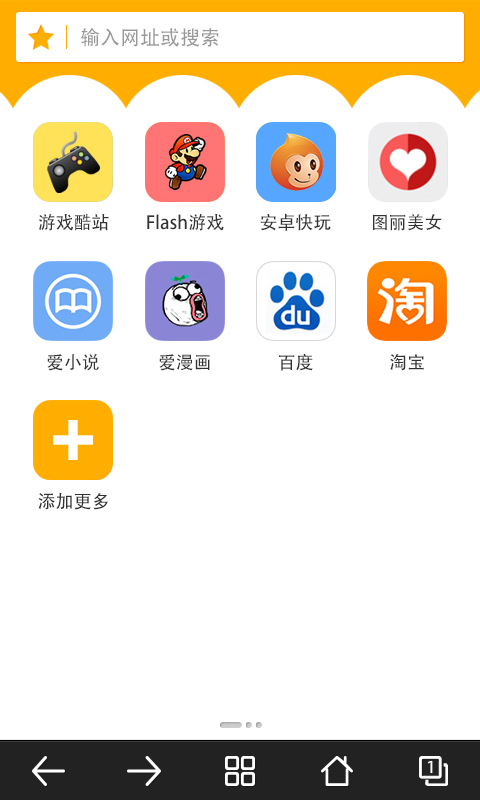Open the grid menu in toolbar
This screenshot has height=800, width=480.
pos(240,770)
